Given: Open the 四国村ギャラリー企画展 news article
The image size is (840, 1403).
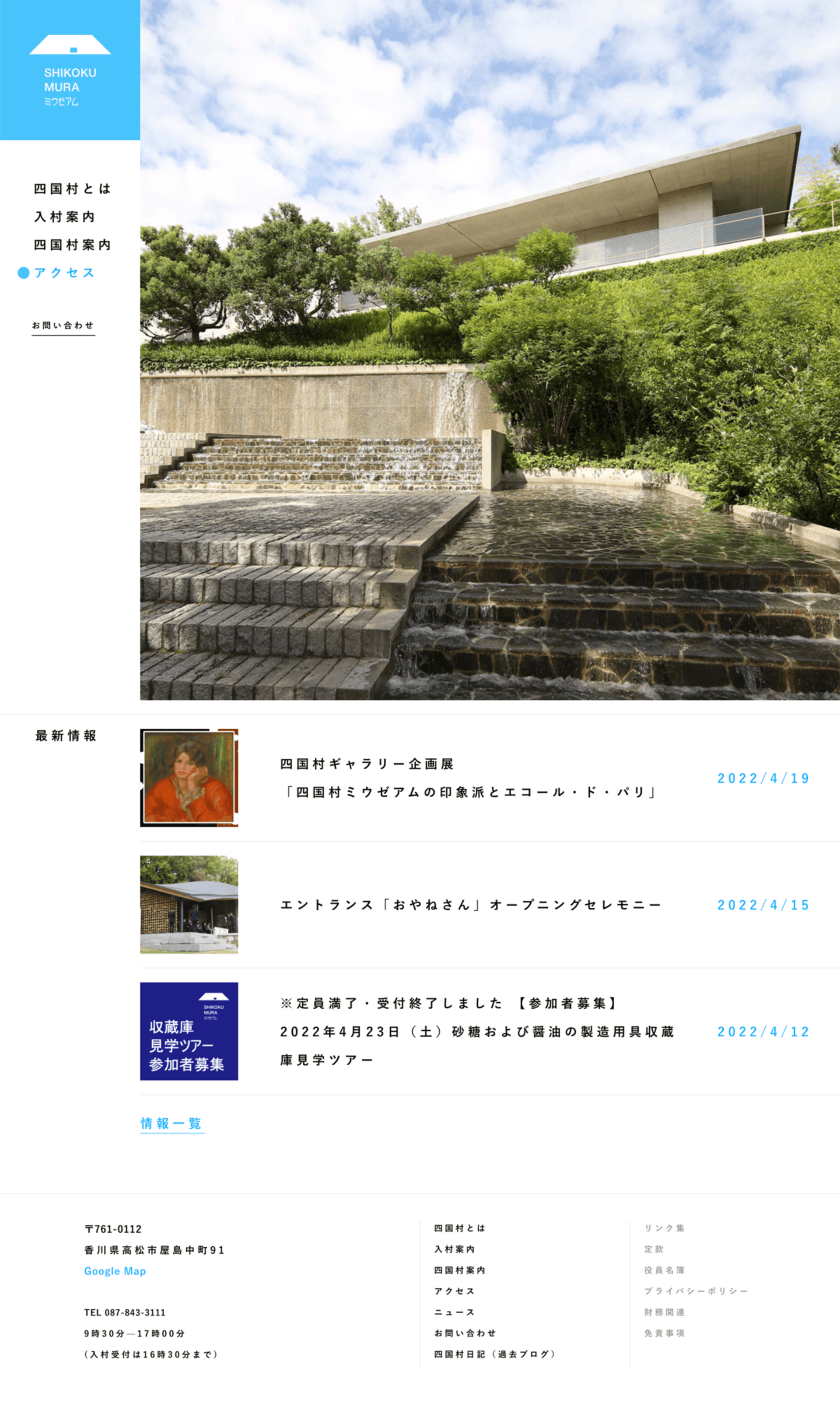Looking at the screenshot, I should pyautogui.click(x=468, y=778).
